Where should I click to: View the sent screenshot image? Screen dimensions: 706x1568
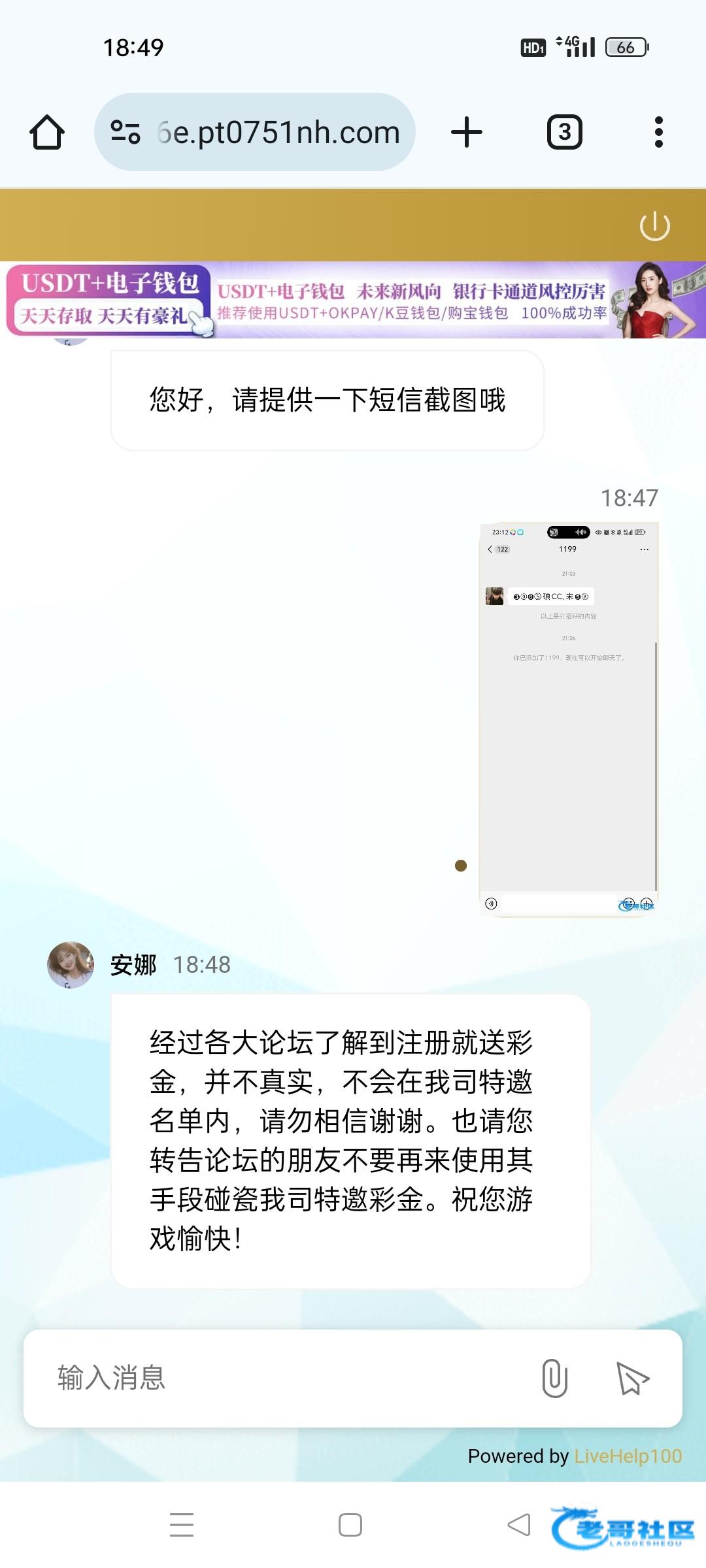pyautogui.click(x=568, y=719)
